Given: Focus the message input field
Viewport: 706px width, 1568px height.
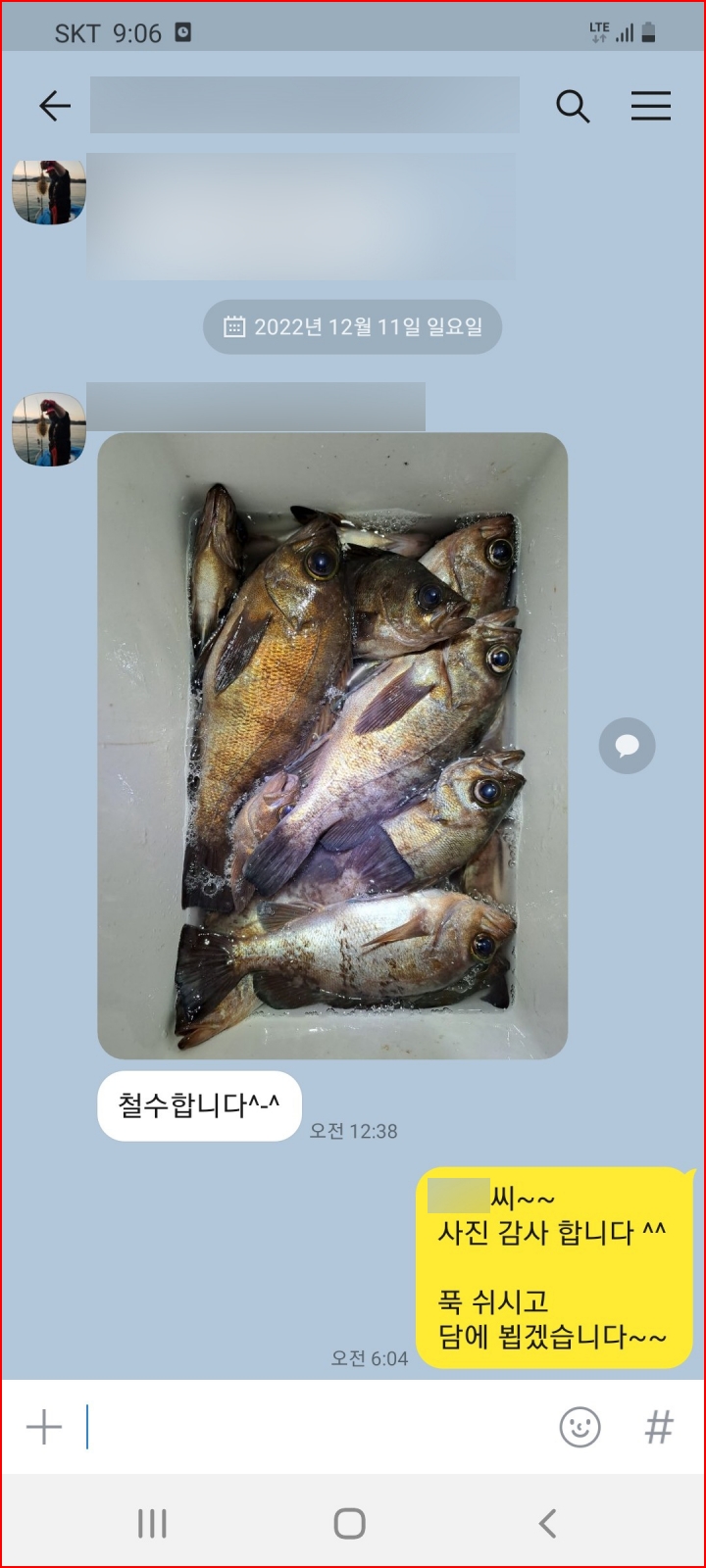Looking at the screenshot, I should pyautogui.click(x=314, y=1427).
